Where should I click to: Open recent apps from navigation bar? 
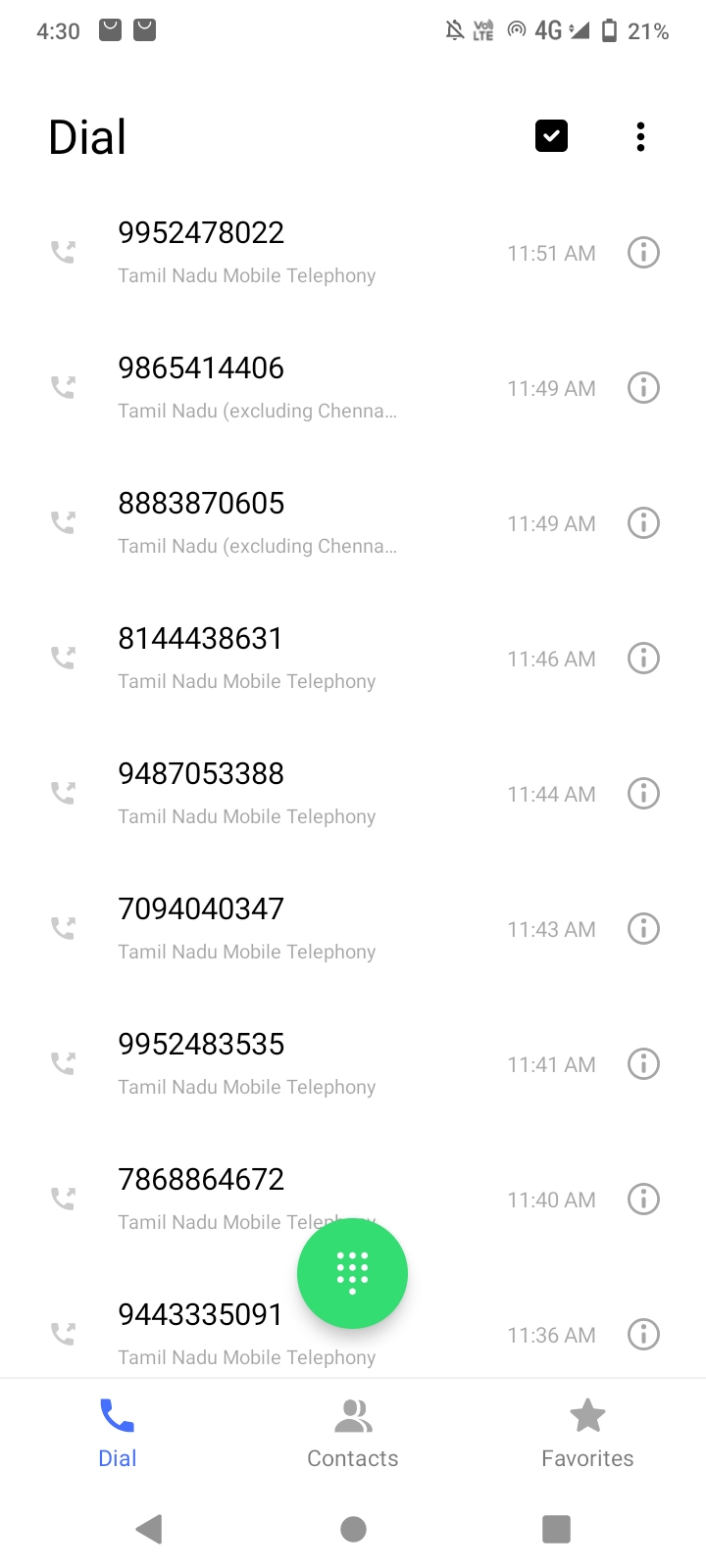click(x=556, y=1529)
